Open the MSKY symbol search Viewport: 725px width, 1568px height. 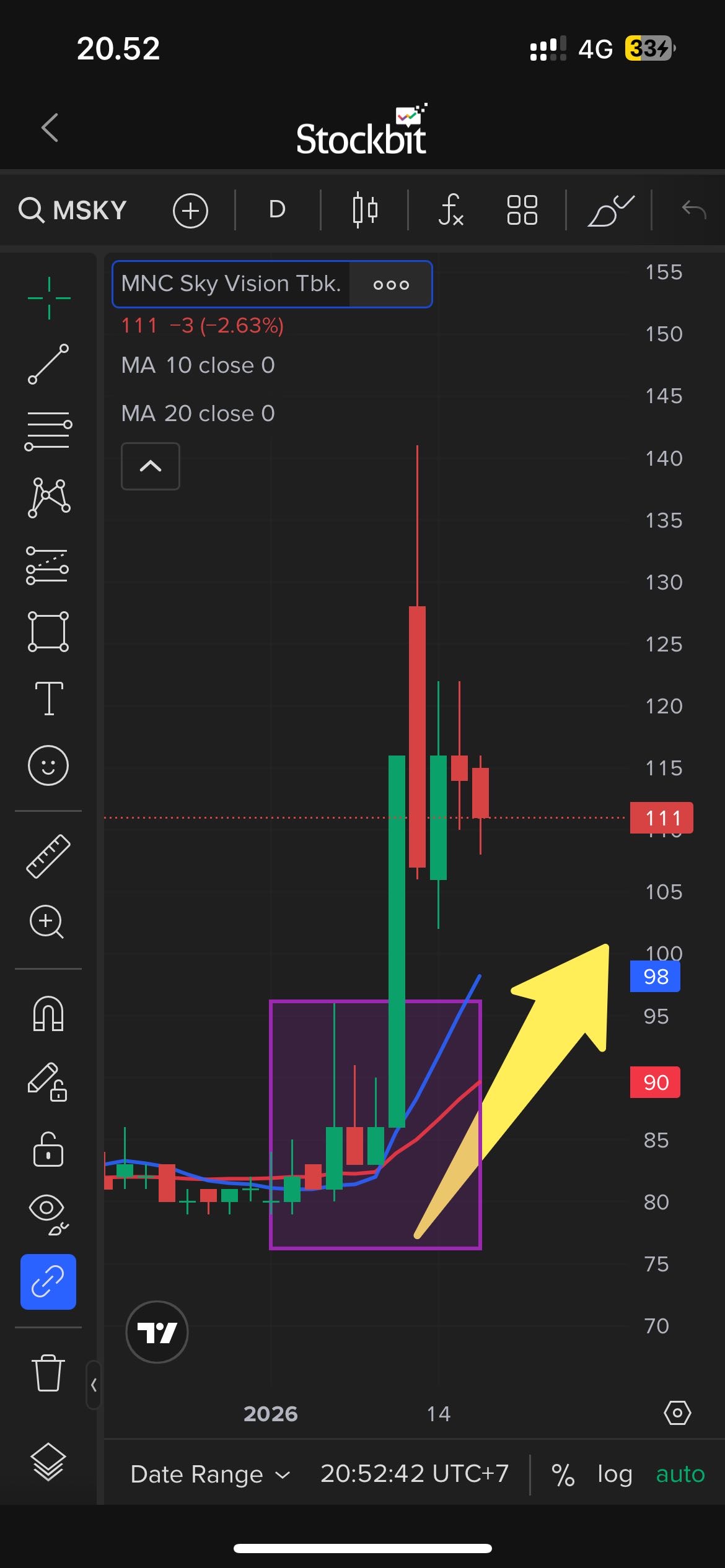(73, 211)
